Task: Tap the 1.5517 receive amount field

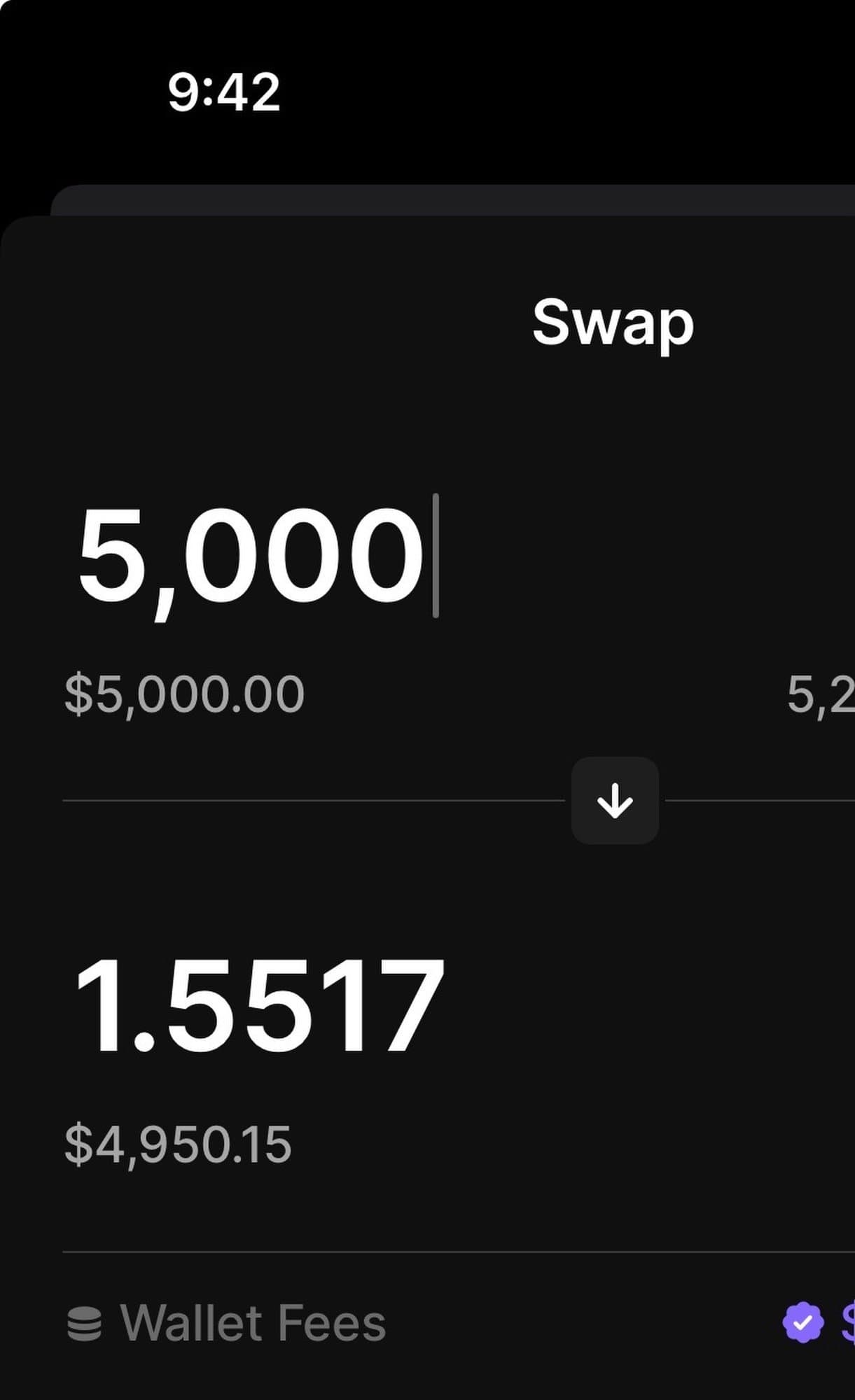Action: point(259,1006)
